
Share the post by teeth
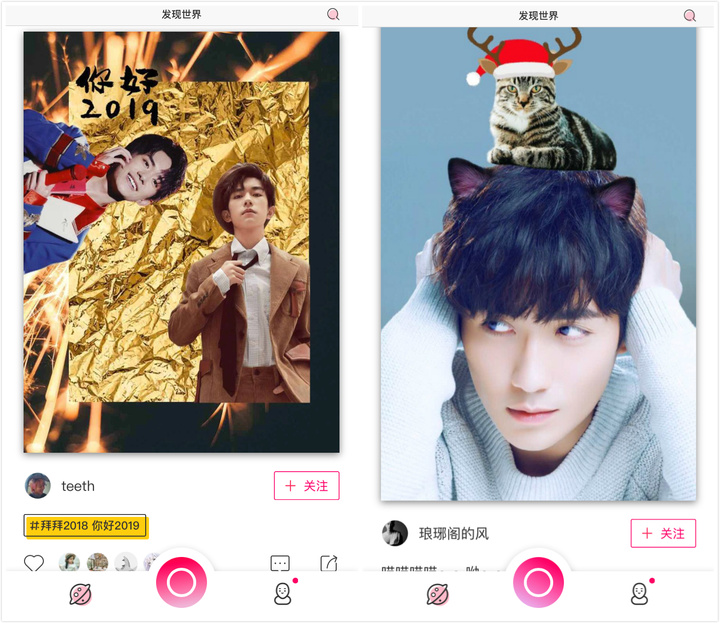click(329, 564)
